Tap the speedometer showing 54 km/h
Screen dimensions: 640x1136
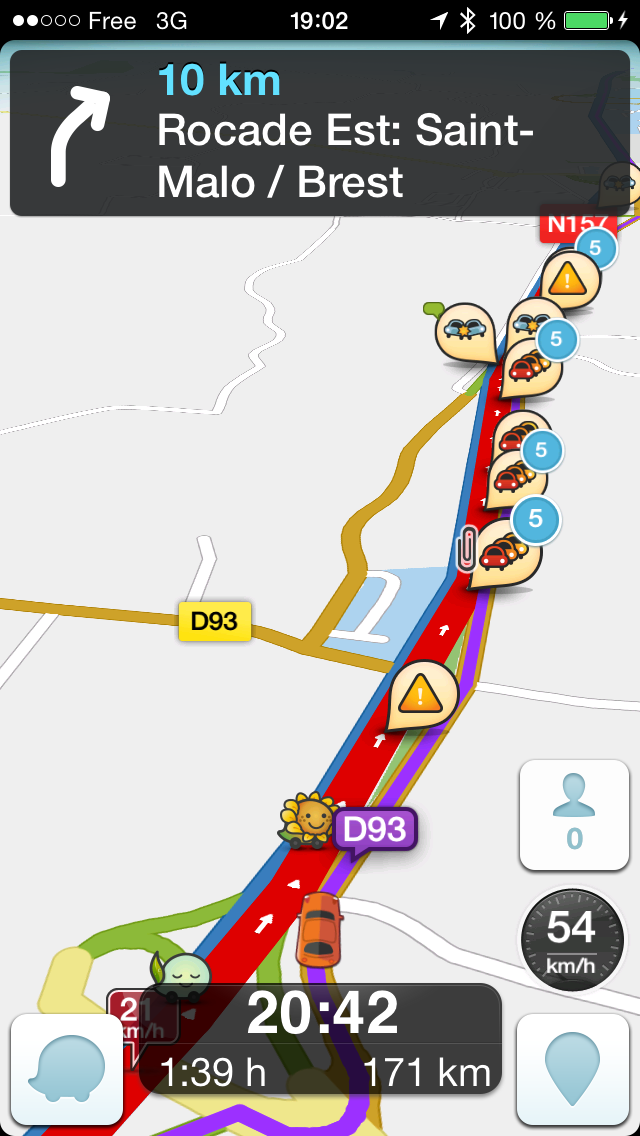pos(572,940)
